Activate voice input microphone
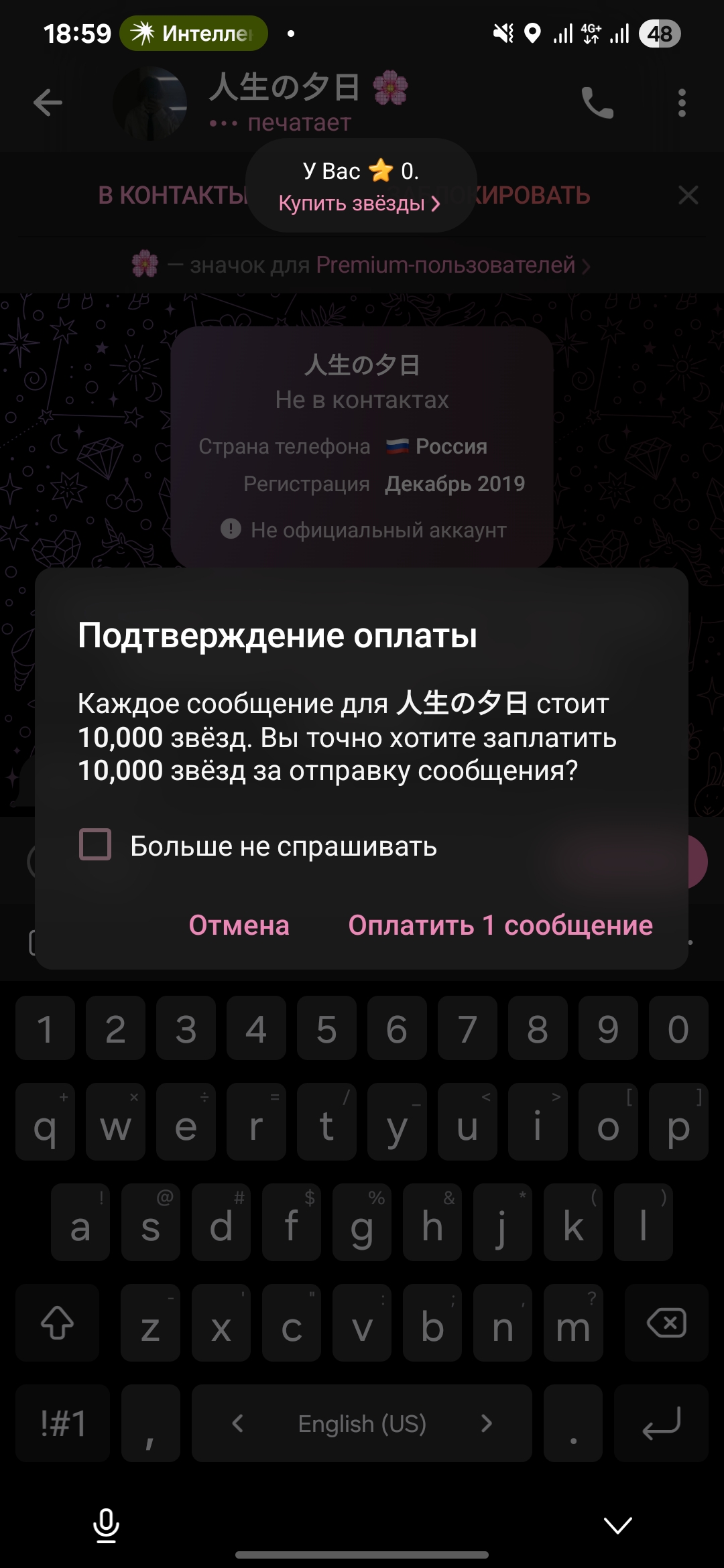The image size is (724, 1568). tap(106, 1526)
